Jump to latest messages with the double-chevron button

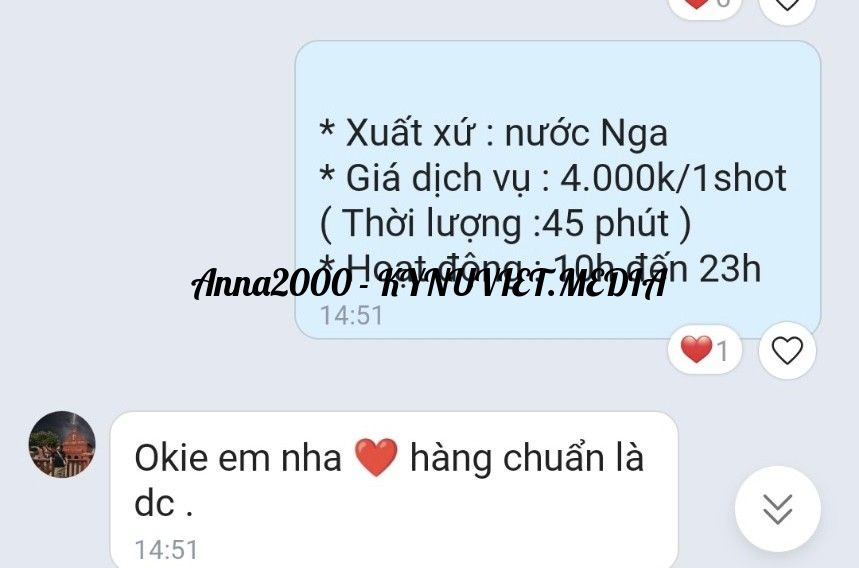coord(778,508)
